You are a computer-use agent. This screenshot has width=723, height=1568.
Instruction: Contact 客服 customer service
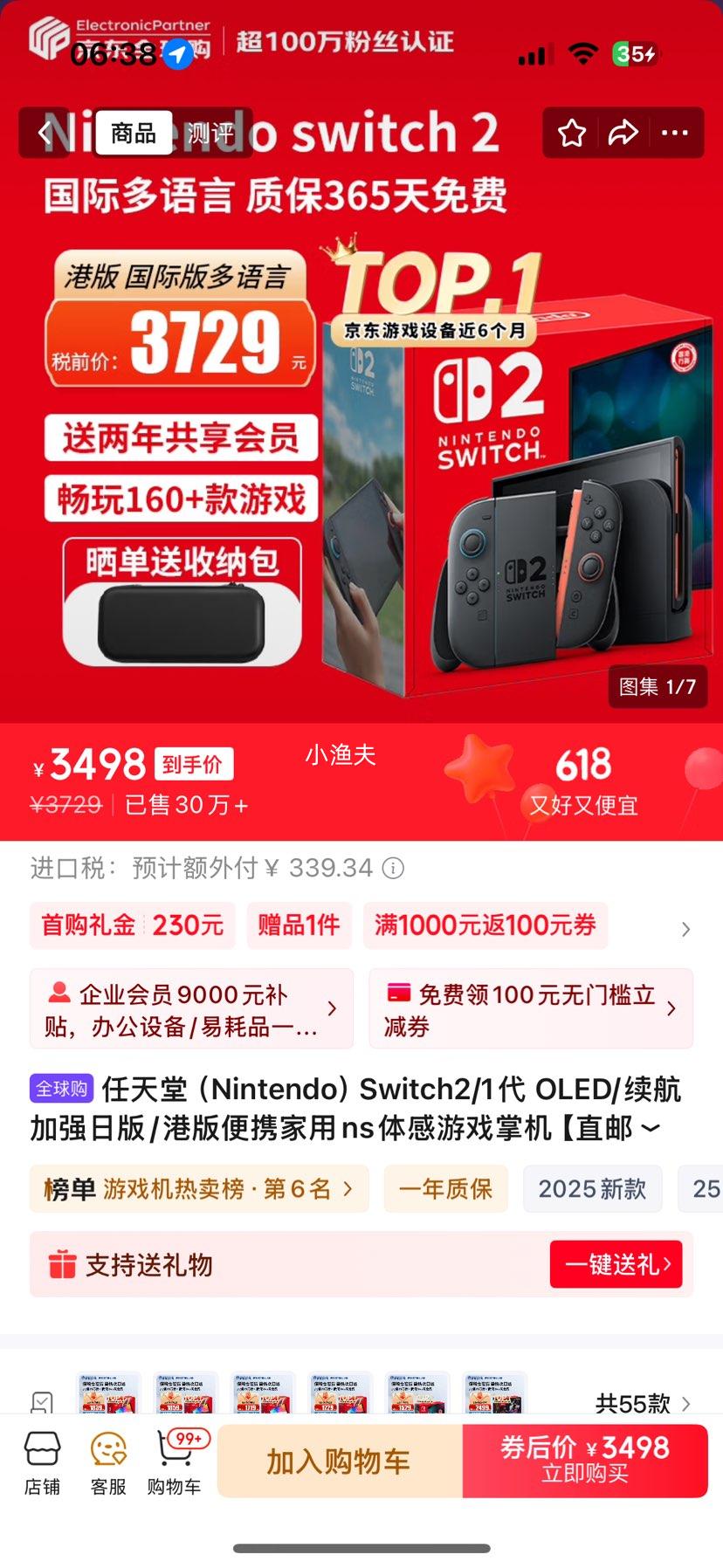(108, 1464)
